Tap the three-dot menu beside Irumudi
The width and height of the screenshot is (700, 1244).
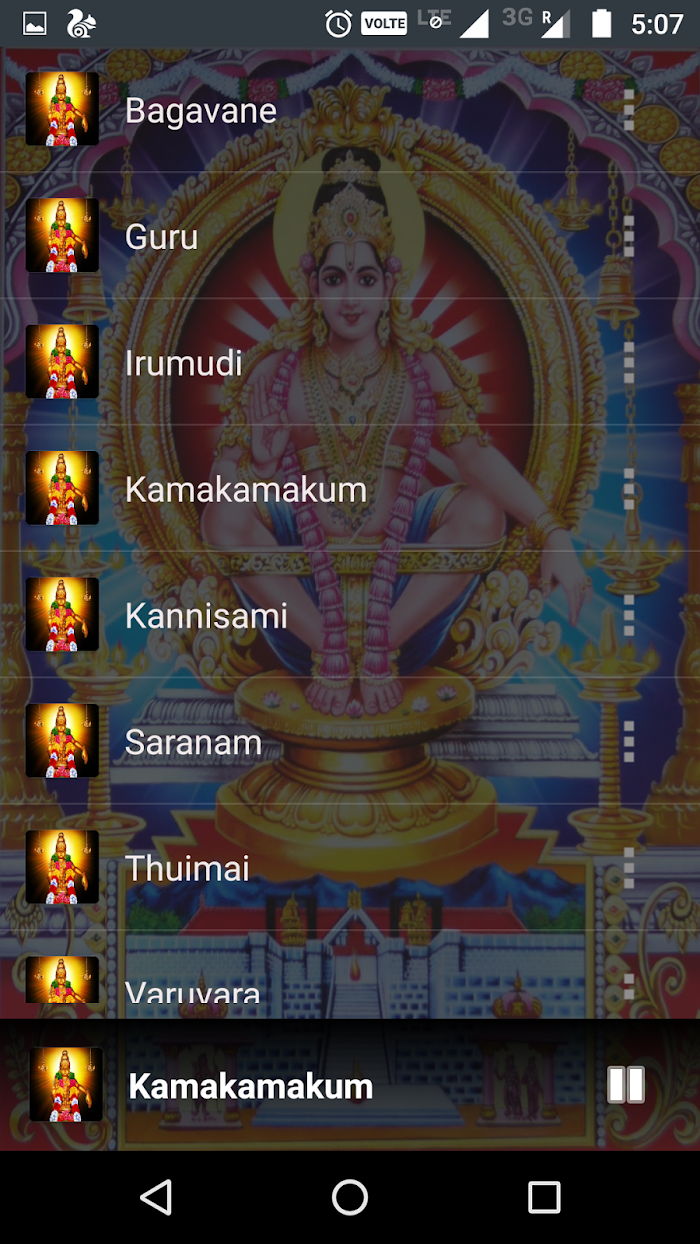(x=628, y=363)
